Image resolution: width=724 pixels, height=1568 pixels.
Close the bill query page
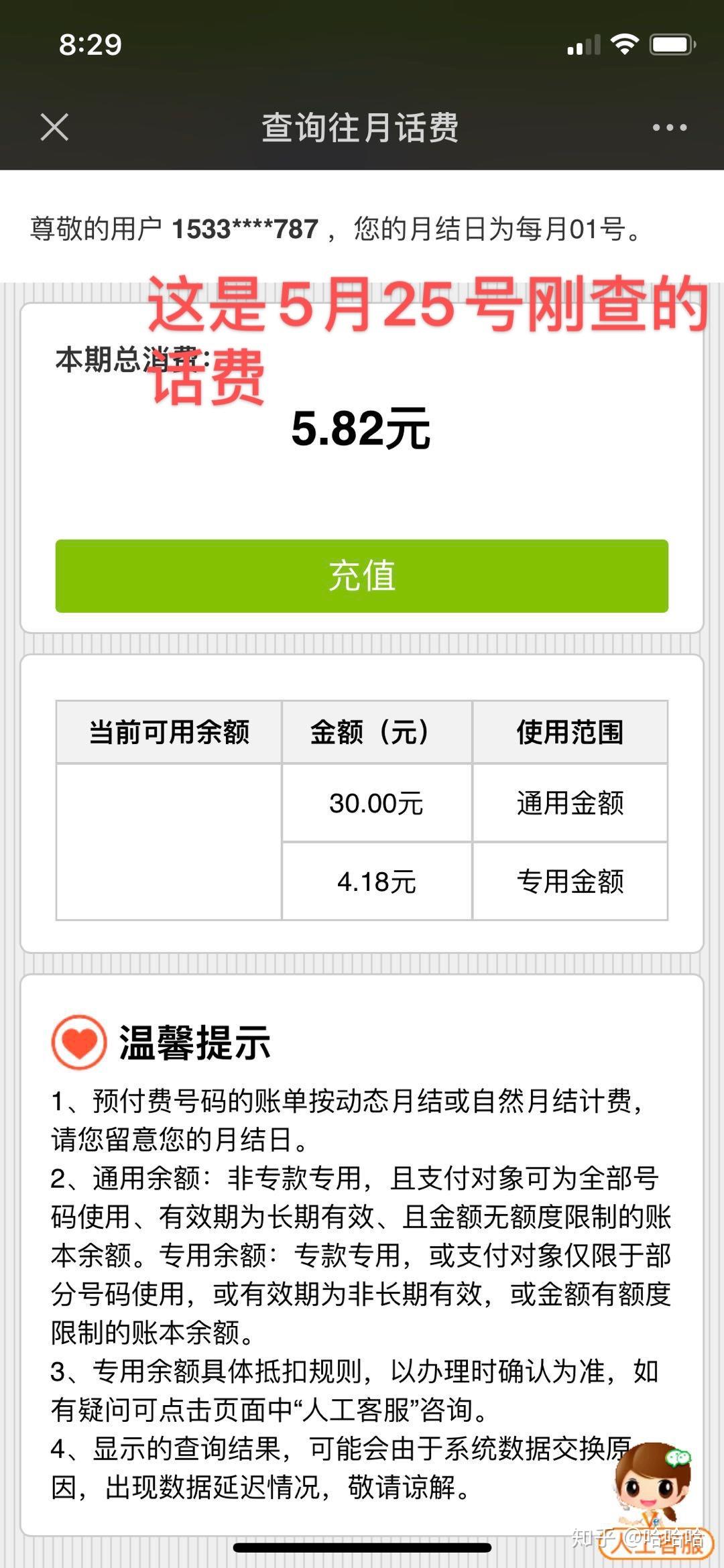click(x=54, y=127)
